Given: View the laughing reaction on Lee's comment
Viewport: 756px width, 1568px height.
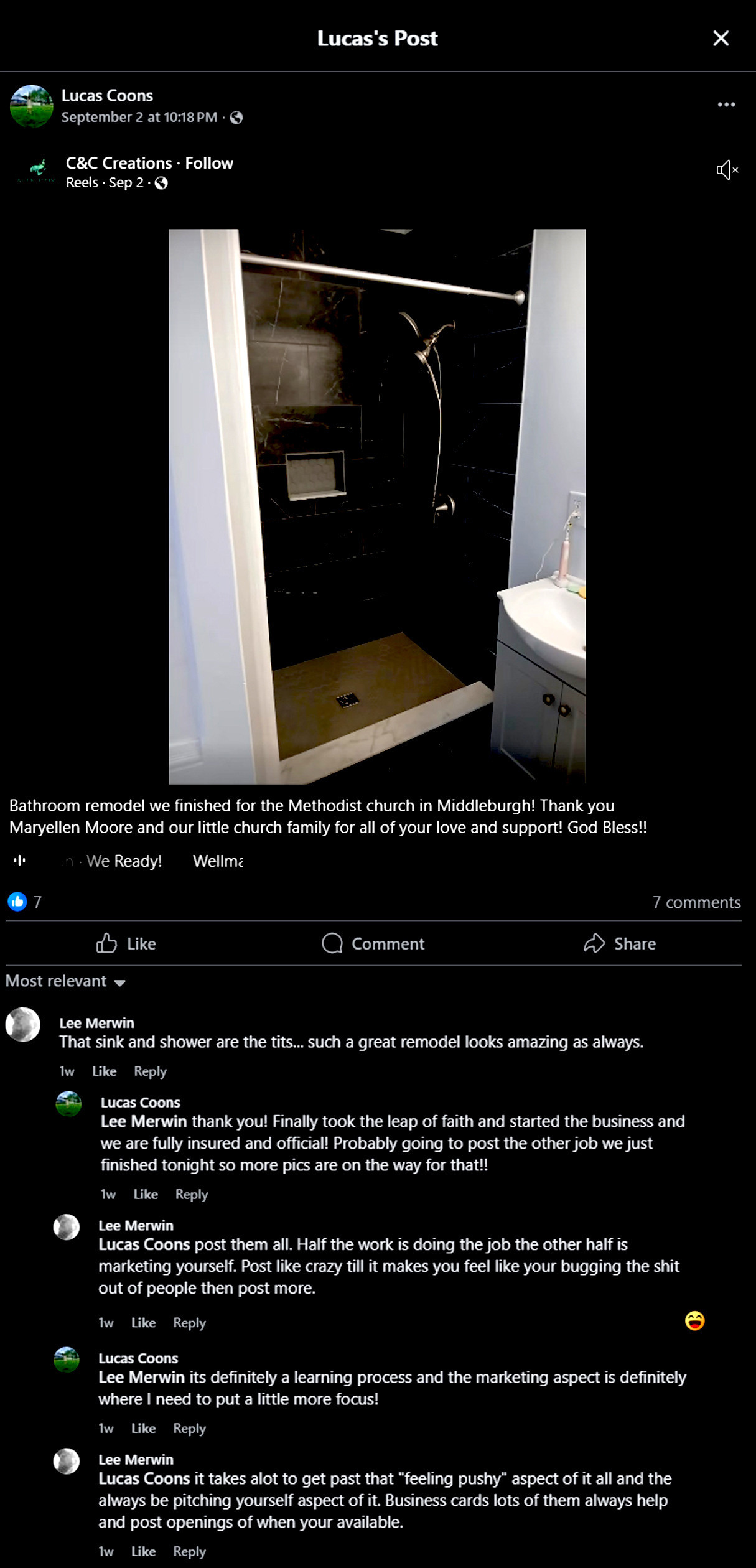Looking at the screenshot, I should tap(694, 1320).
